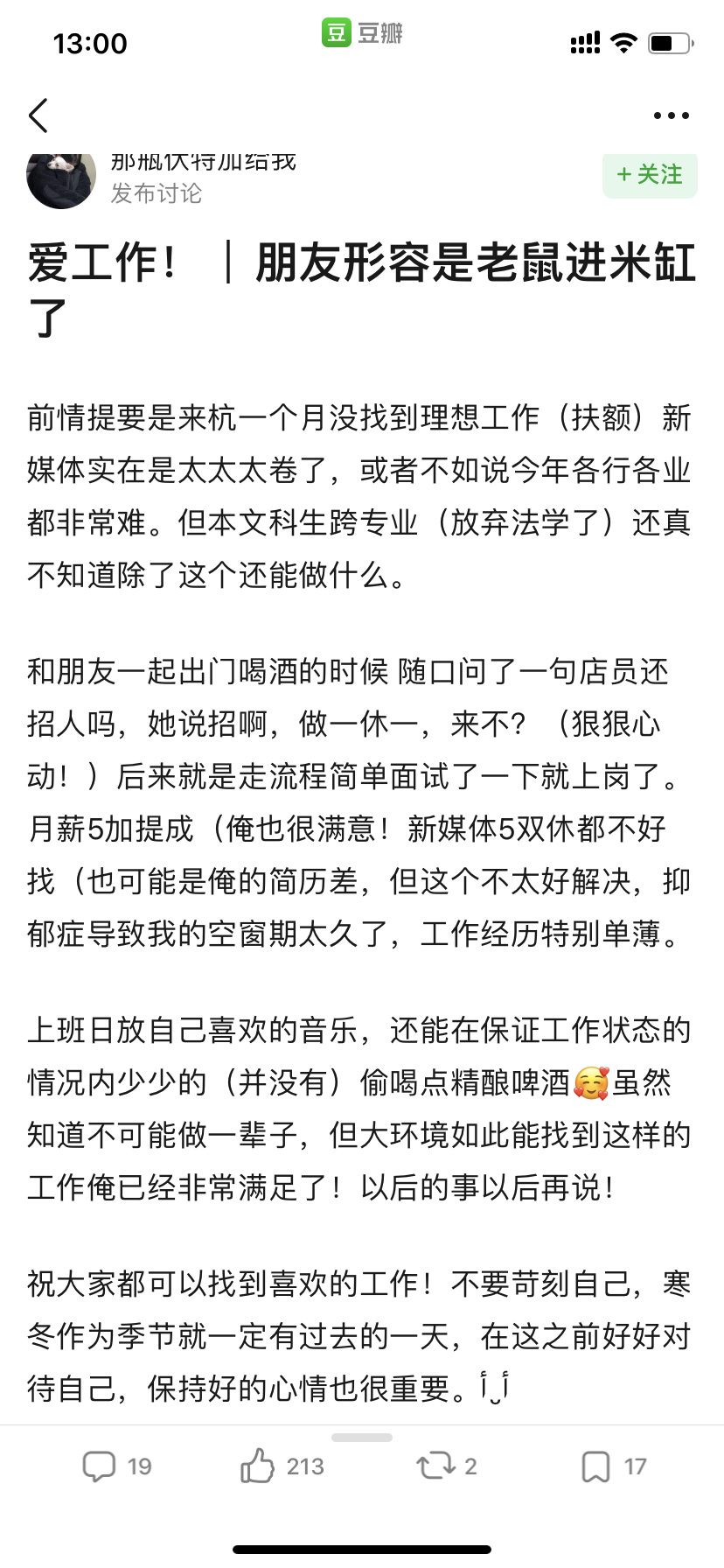Open the three-dot overflow menu
The height and width of the screenshot is (1568, 724).
pos(671,115)
